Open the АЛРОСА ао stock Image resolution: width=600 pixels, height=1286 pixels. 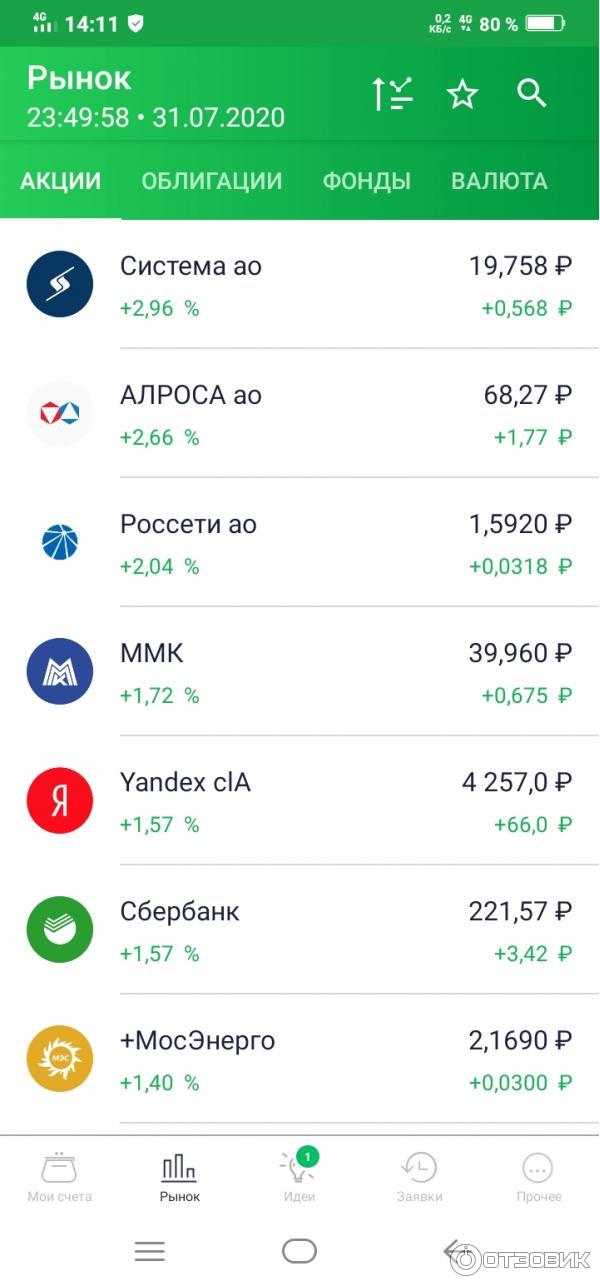300,414
